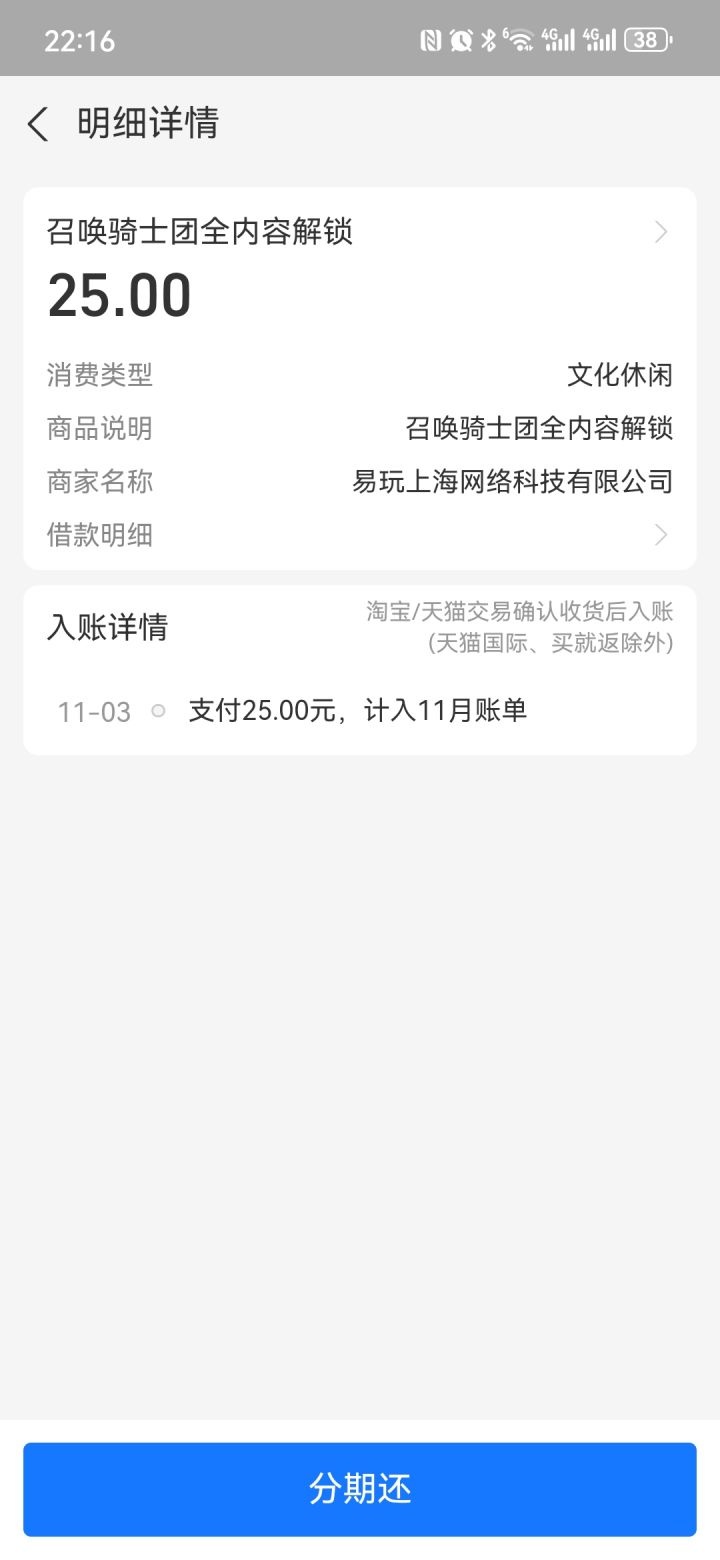Select the 明细详情 page title

pos(148,122)
